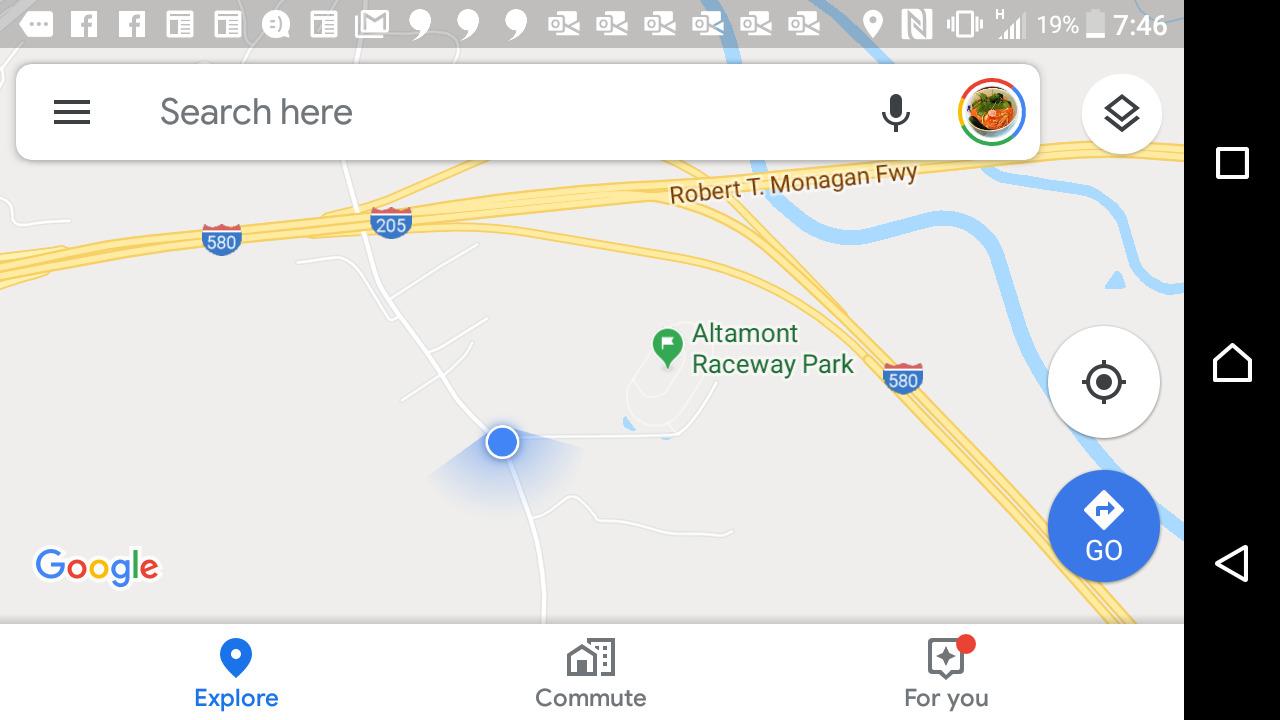
Task: Open the account profile picture
Action: (x=991, y=112)
